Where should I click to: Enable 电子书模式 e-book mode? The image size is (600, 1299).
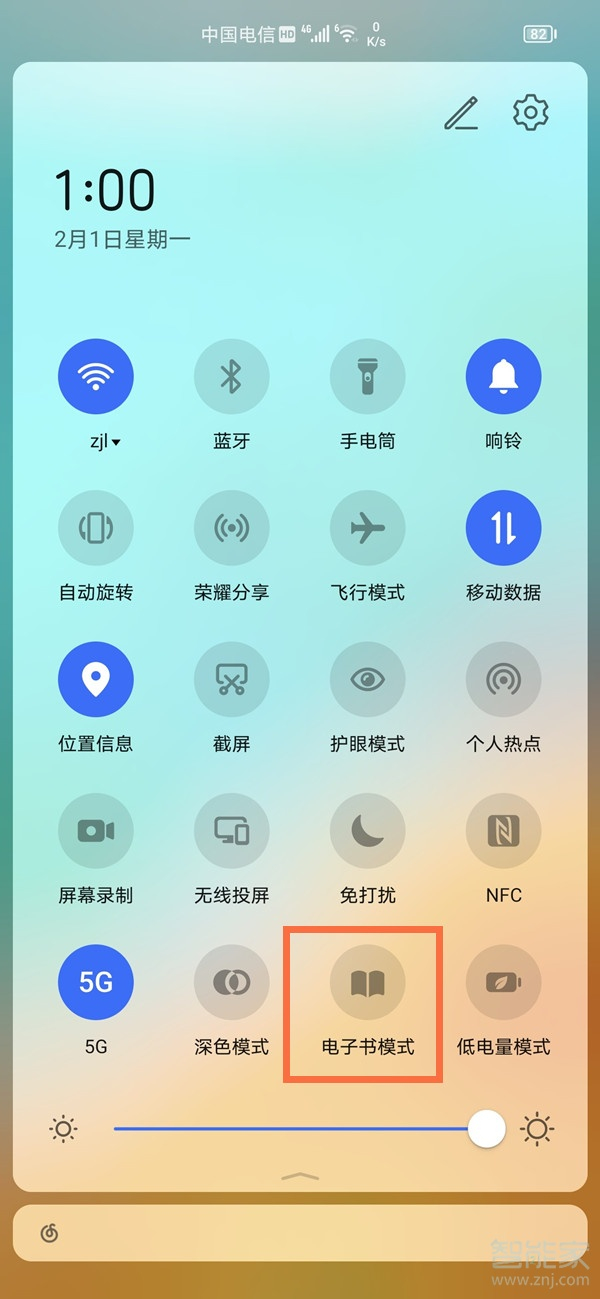point(368,983)
